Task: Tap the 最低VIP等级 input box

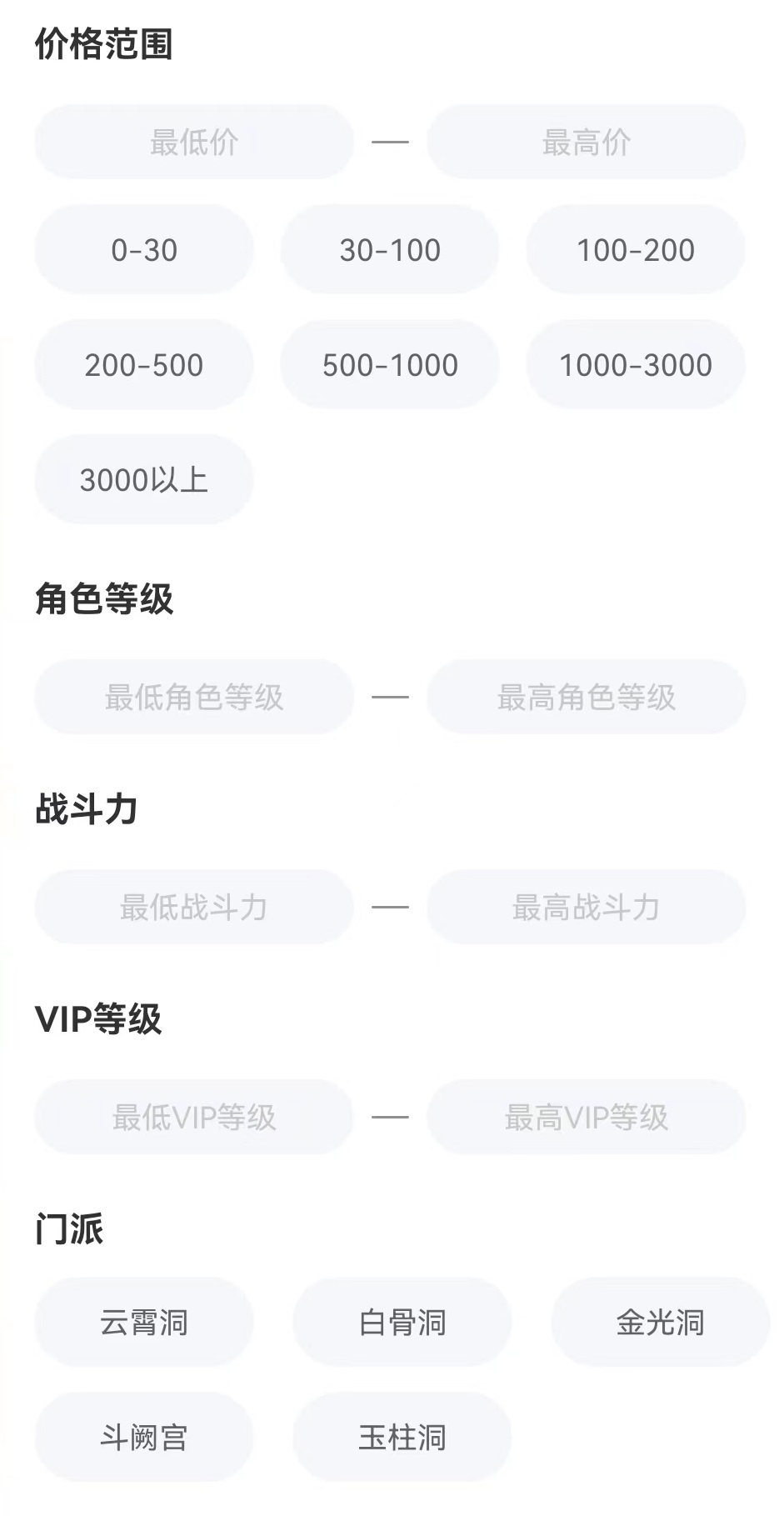Action: click(193, 1117)
